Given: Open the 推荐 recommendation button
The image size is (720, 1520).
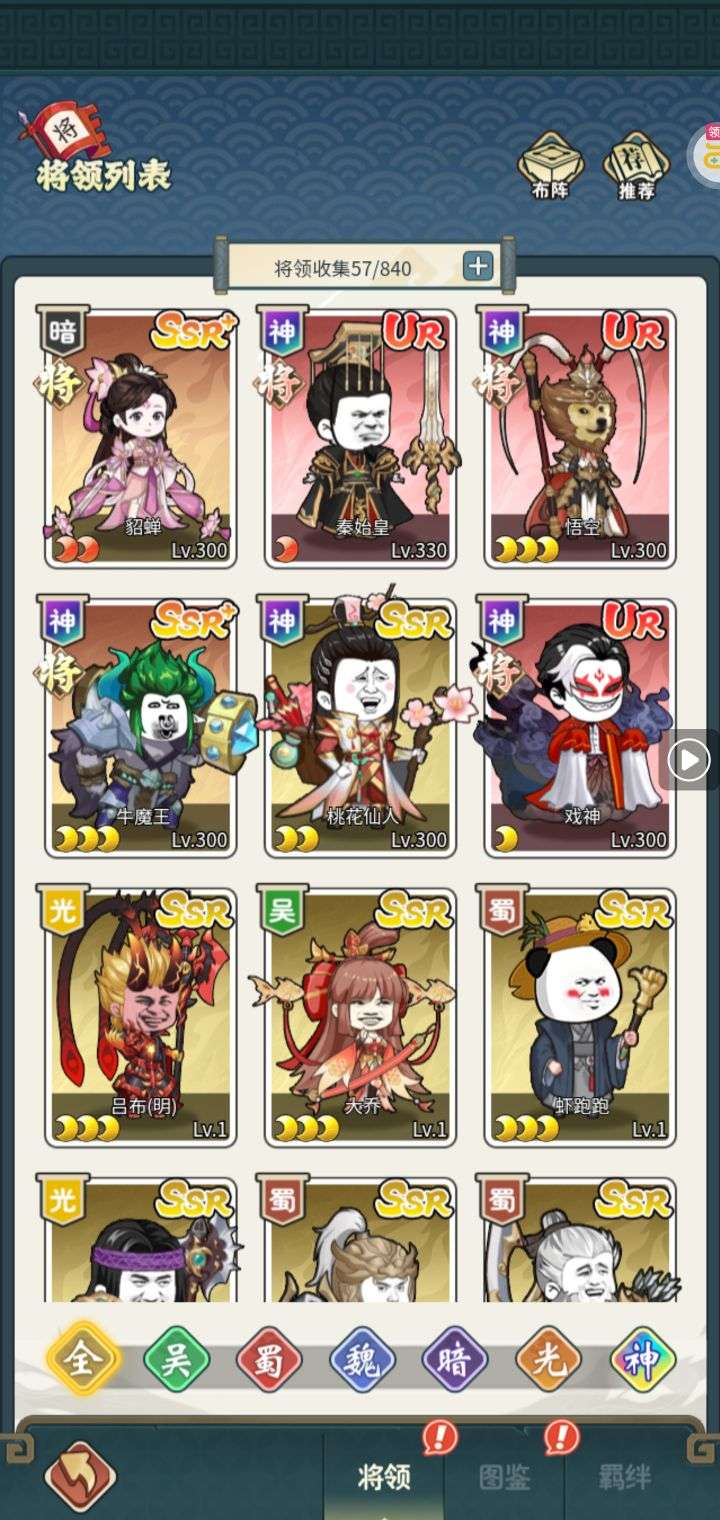Looking at the screenshot, I should point(637,165).
